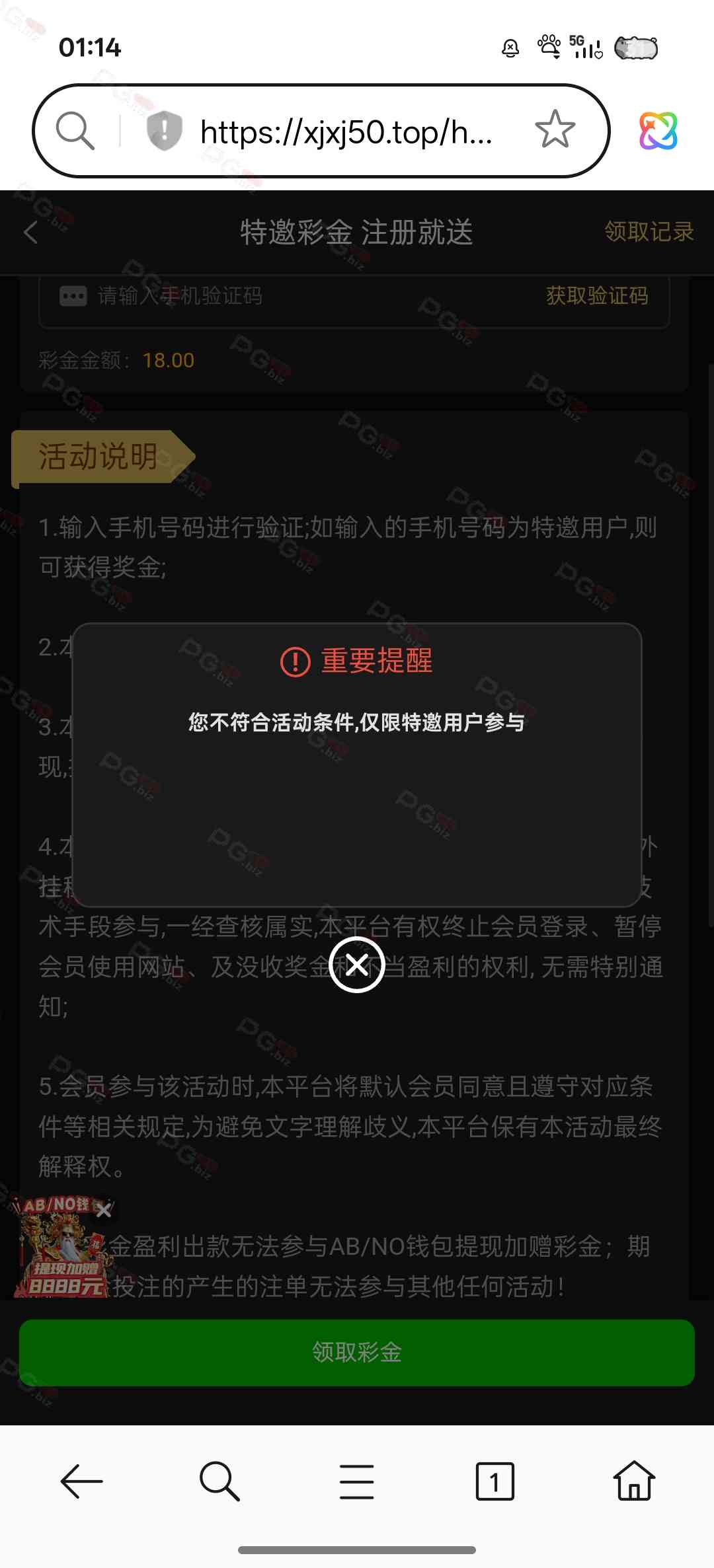
Task: View site security info via shield icon
Action: pos(164,130)
